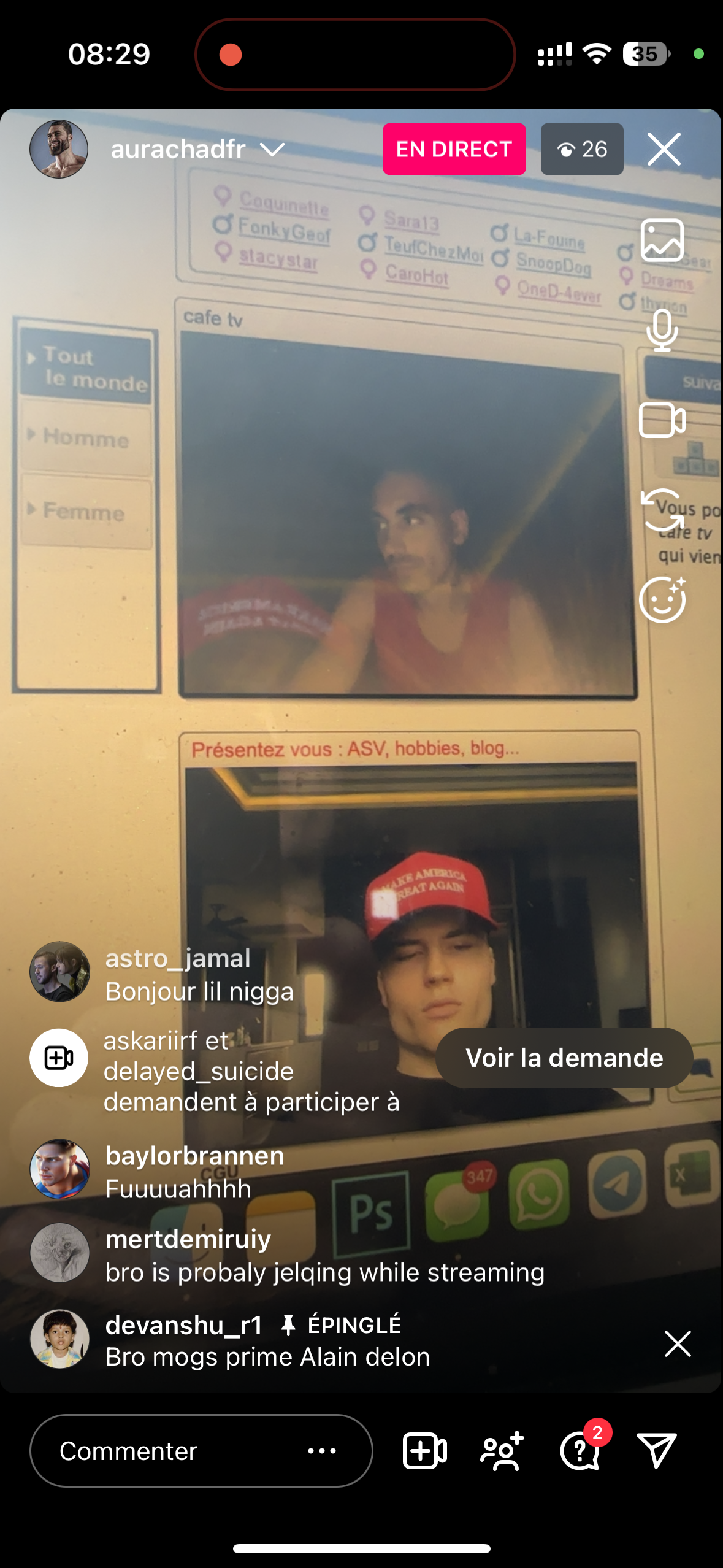
Task: Open the face effects smiley icon
Action: pos(662,599)
